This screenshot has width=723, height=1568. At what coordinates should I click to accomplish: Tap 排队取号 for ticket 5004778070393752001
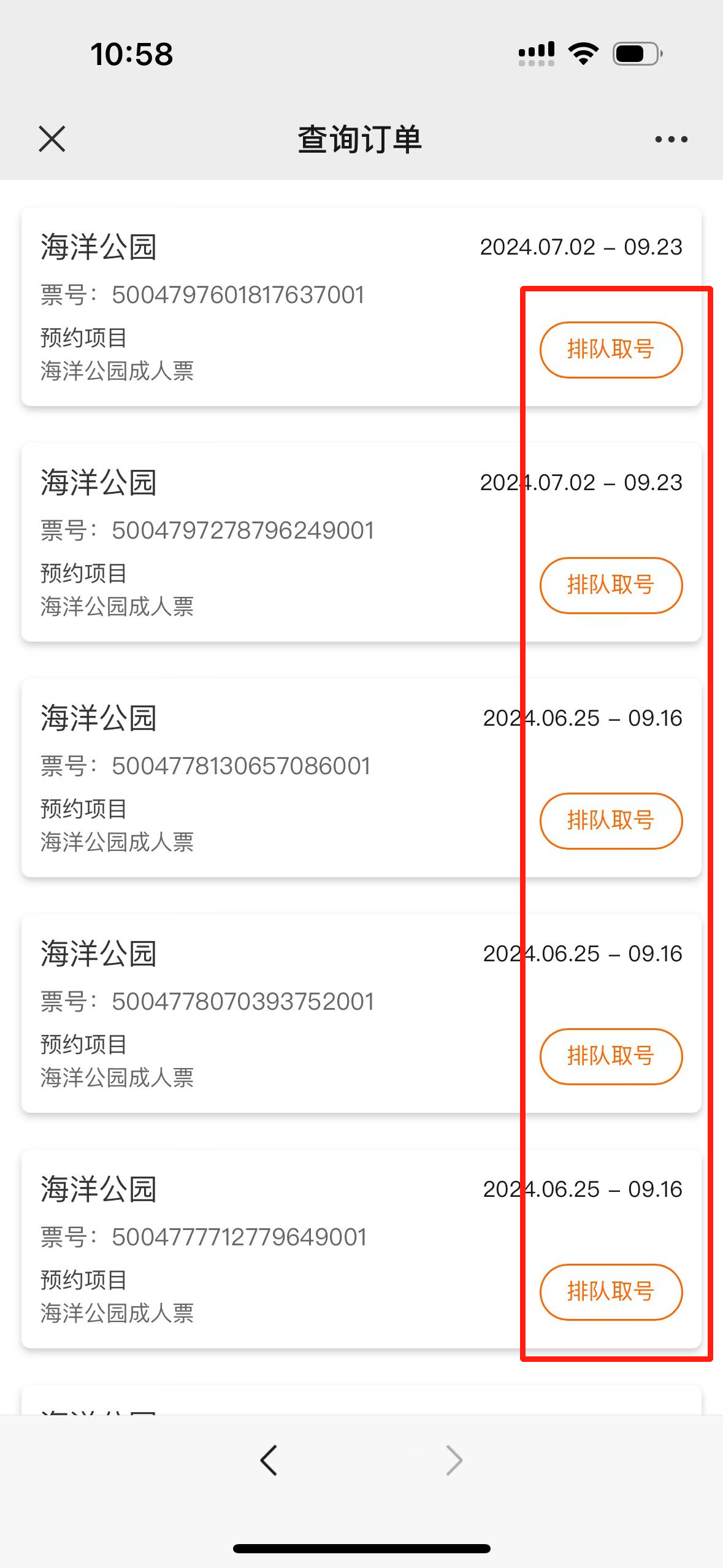(611, 1056)
